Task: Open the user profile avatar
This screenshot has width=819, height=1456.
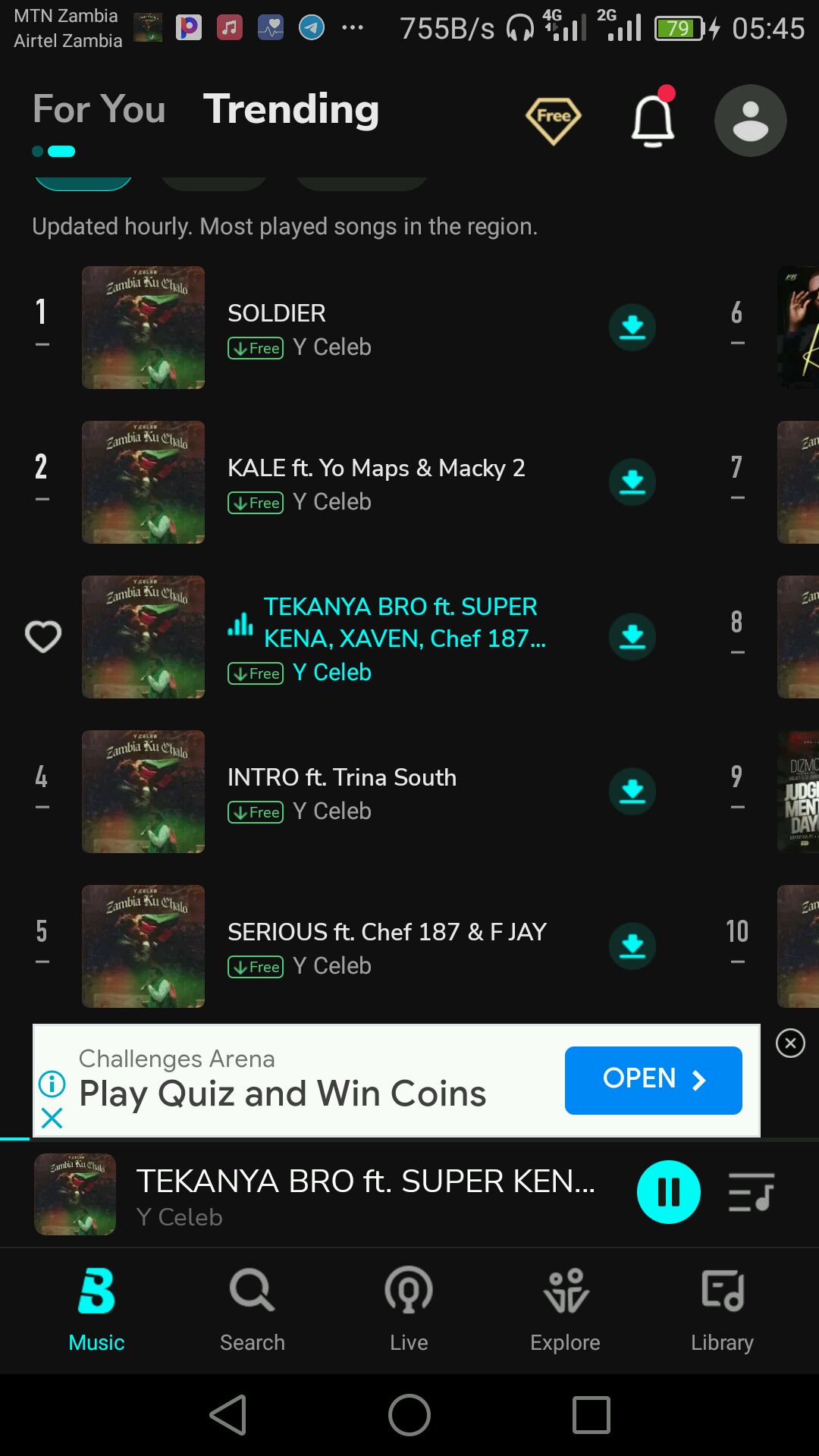Action: click(x=750, y=121)
